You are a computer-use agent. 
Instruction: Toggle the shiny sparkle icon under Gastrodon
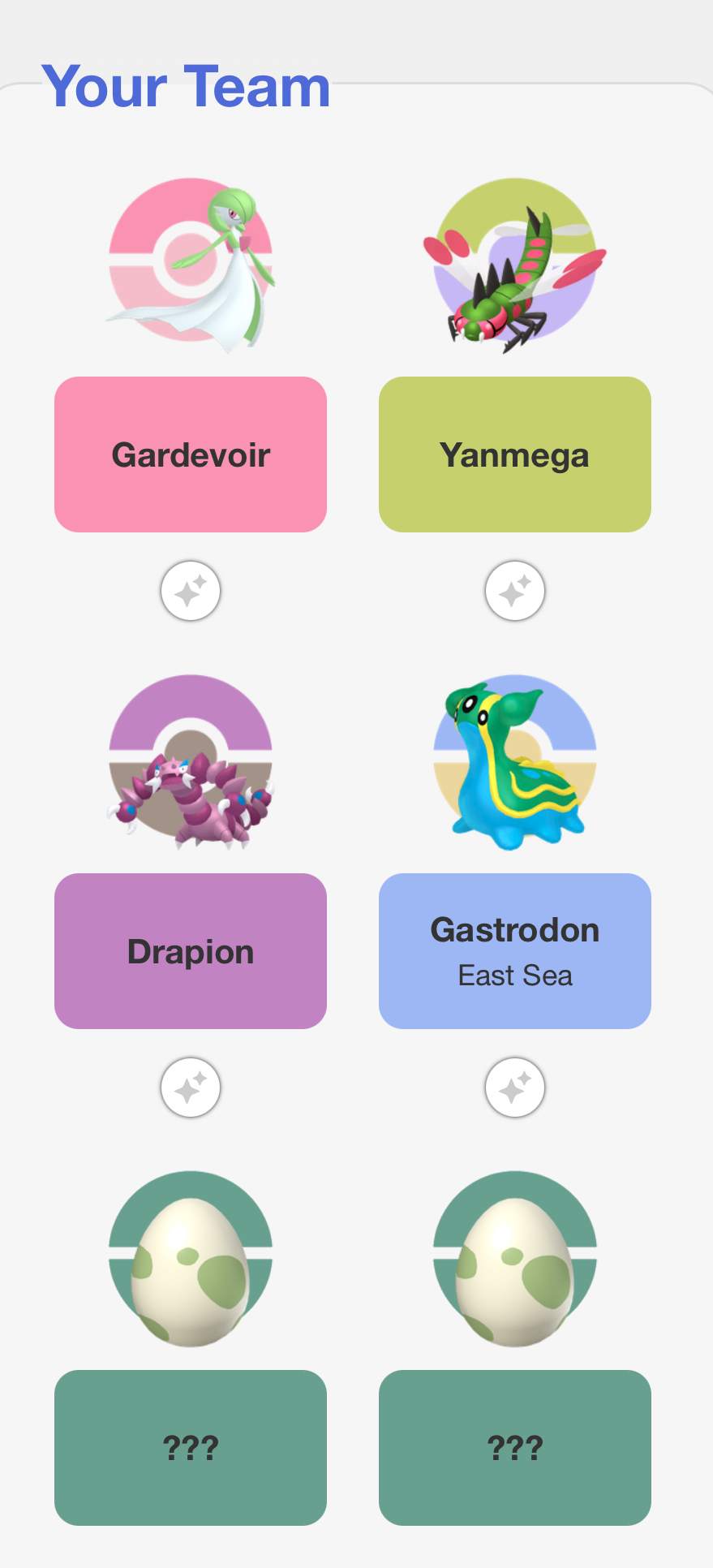[x=515, y=1088]
